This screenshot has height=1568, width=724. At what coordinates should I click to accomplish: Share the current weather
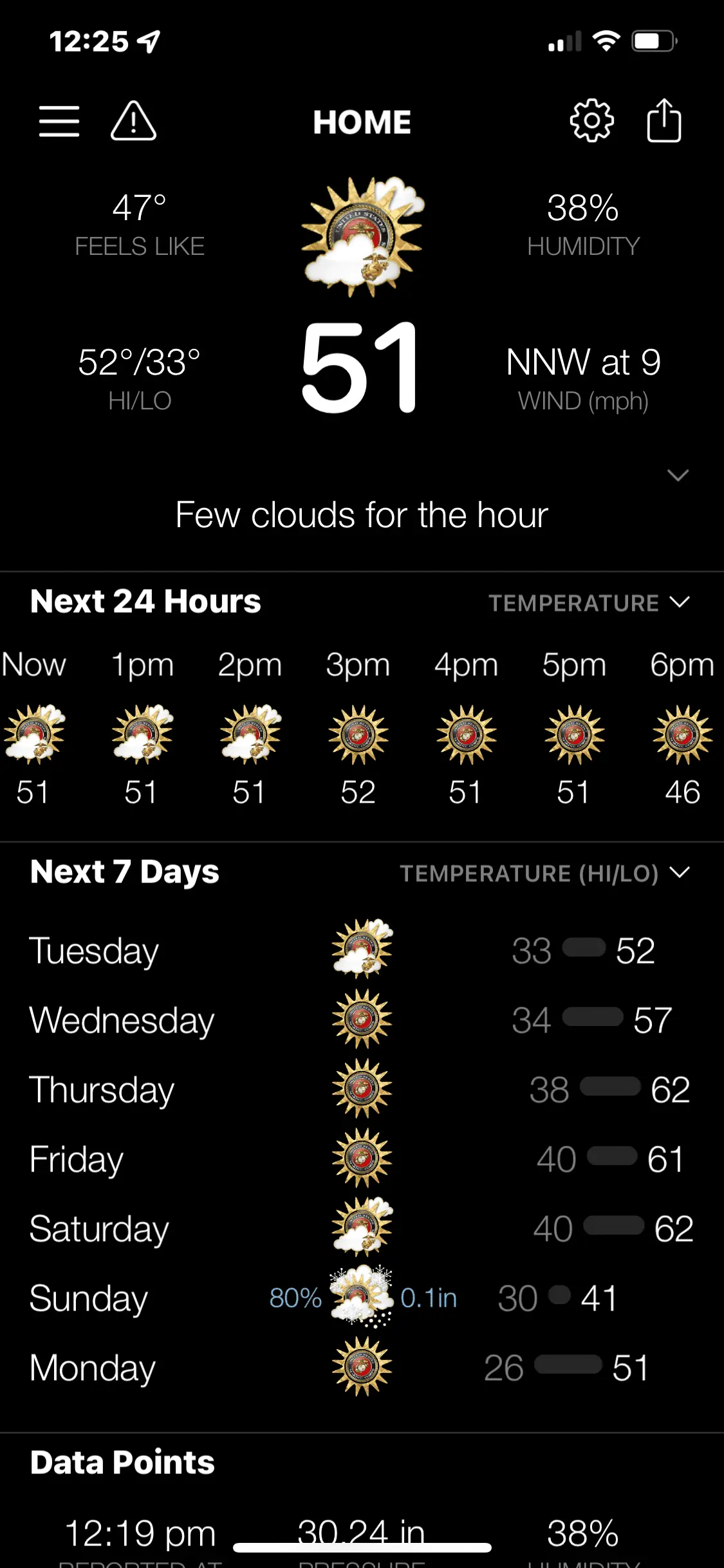tap(664, 120)
